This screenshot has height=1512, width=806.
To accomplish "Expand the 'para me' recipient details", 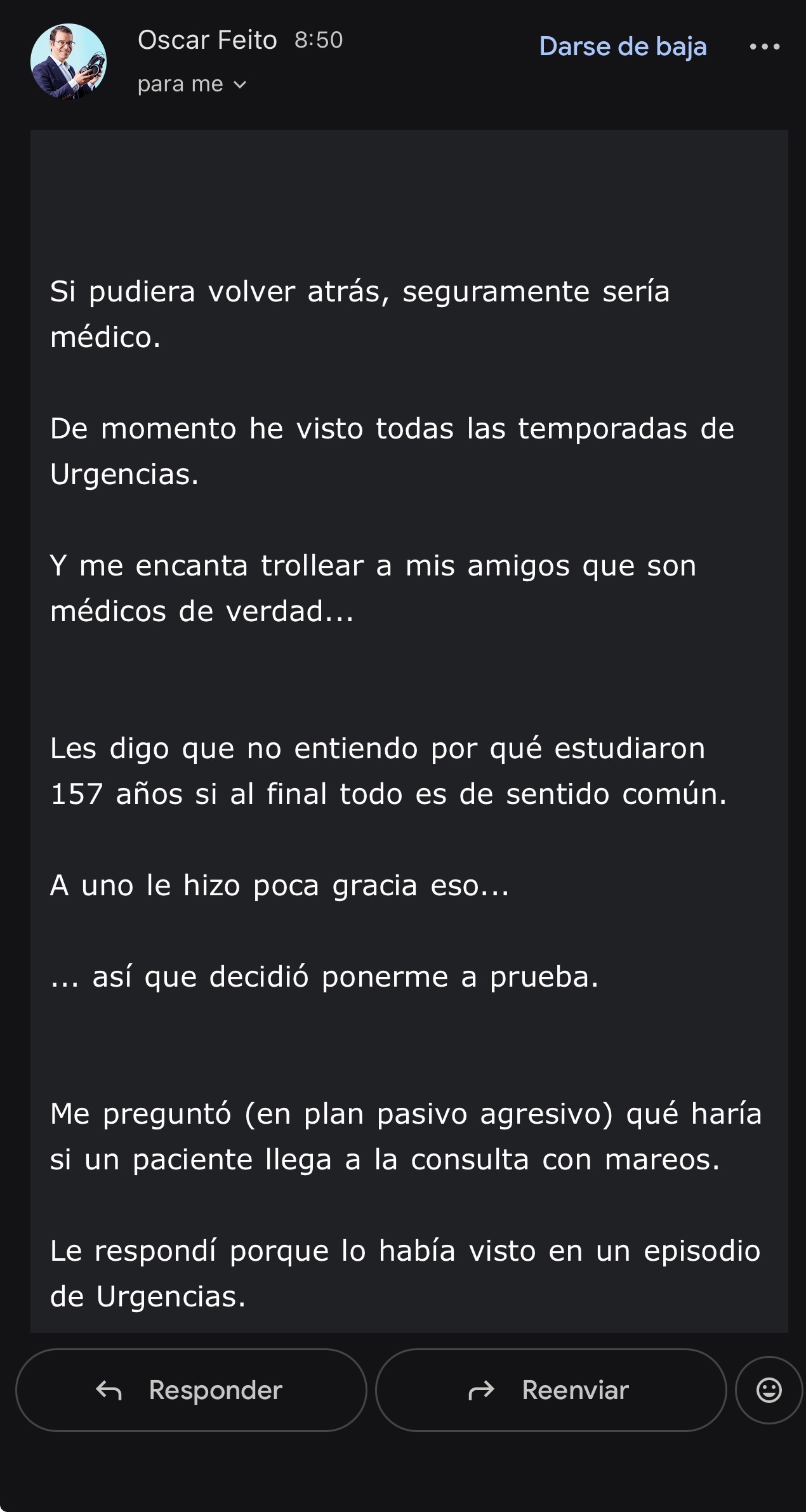I will (x=192, y=84).
